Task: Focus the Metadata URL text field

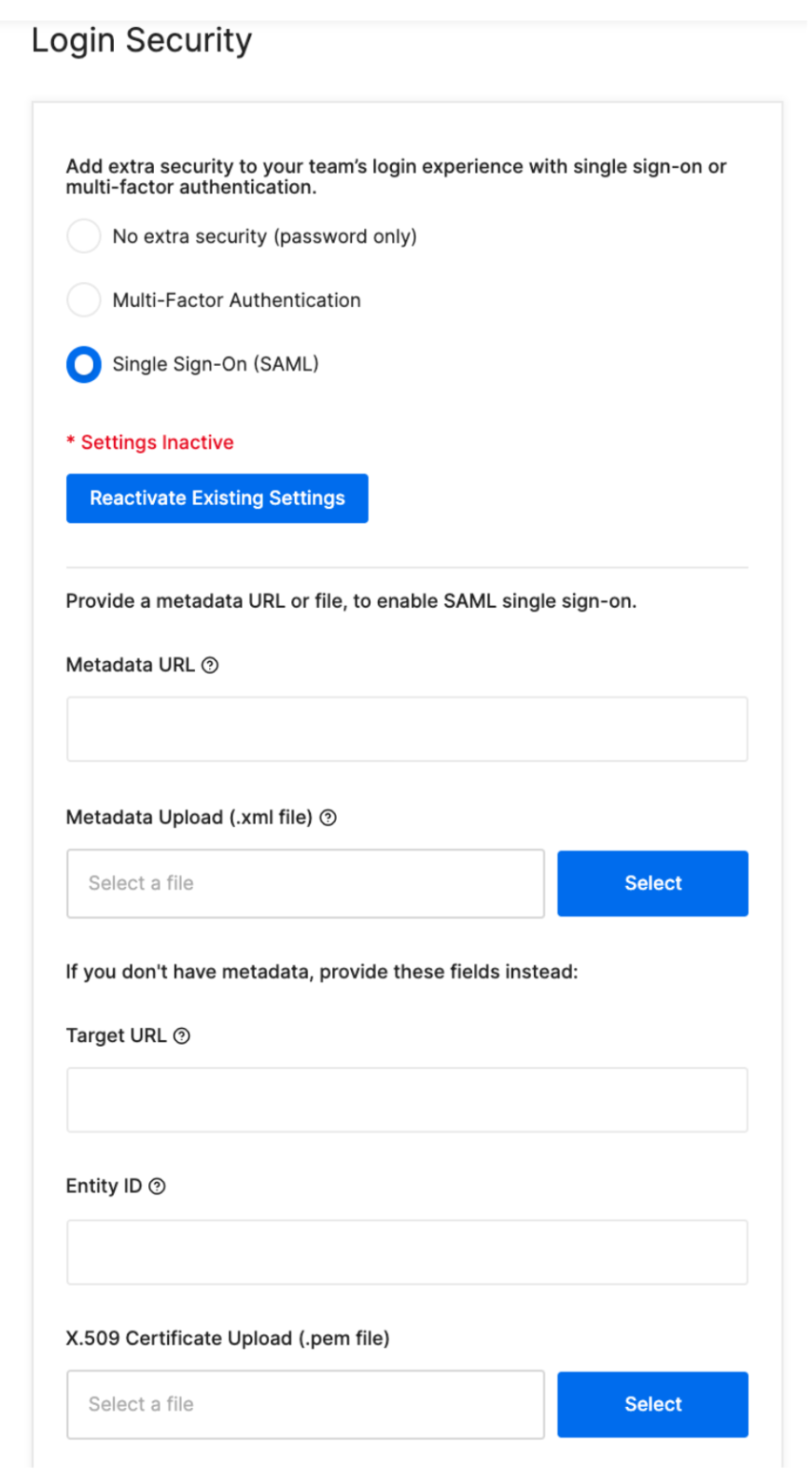Action: (406, 729)
